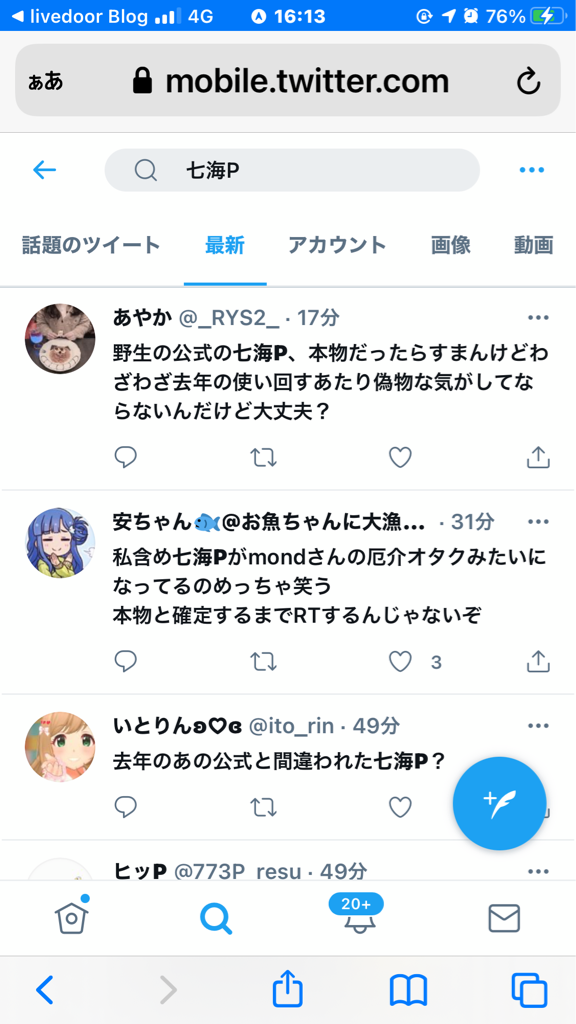Open the home timeline tab
The image size is (576, 1024).
click(x=72, y=918)
